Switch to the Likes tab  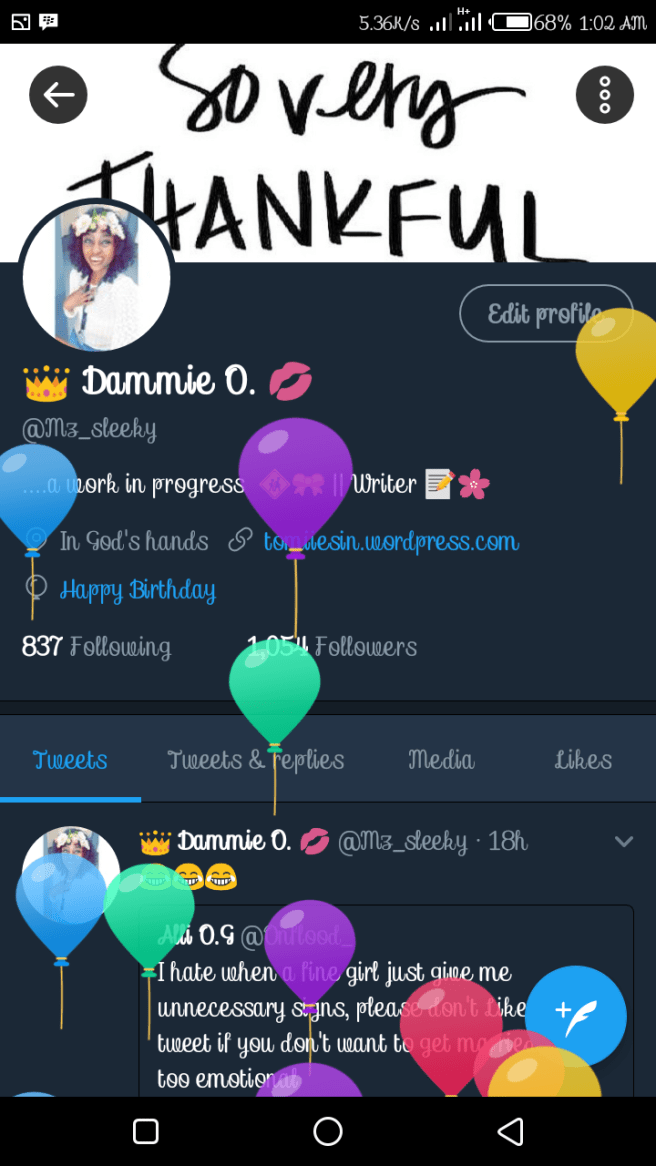click(x=583, y=760)
